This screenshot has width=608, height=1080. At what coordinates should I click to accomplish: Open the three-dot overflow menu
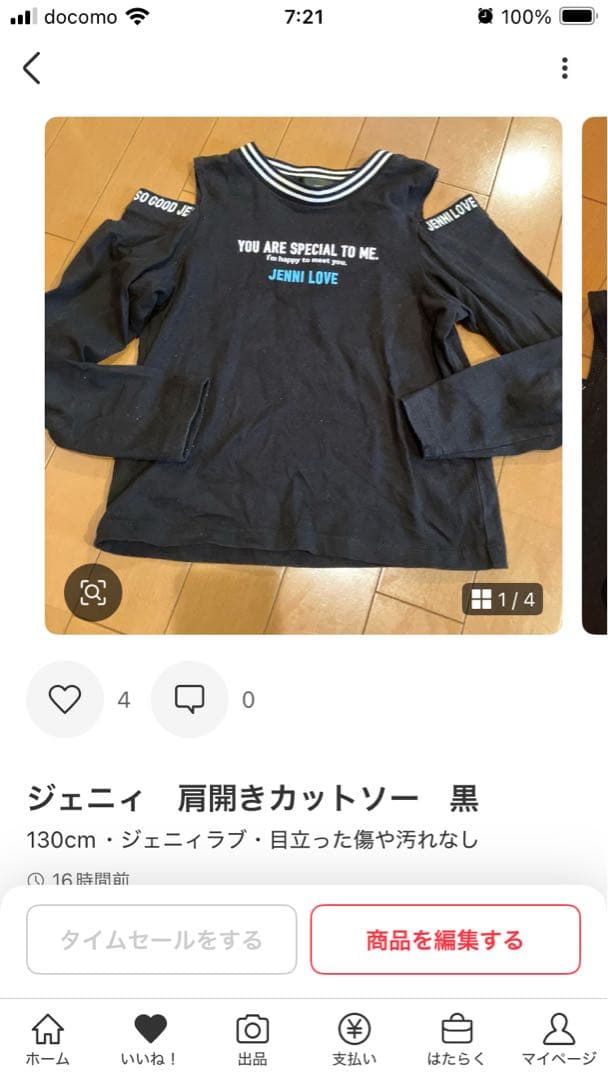pyautogui.click(x=565, y=68)
